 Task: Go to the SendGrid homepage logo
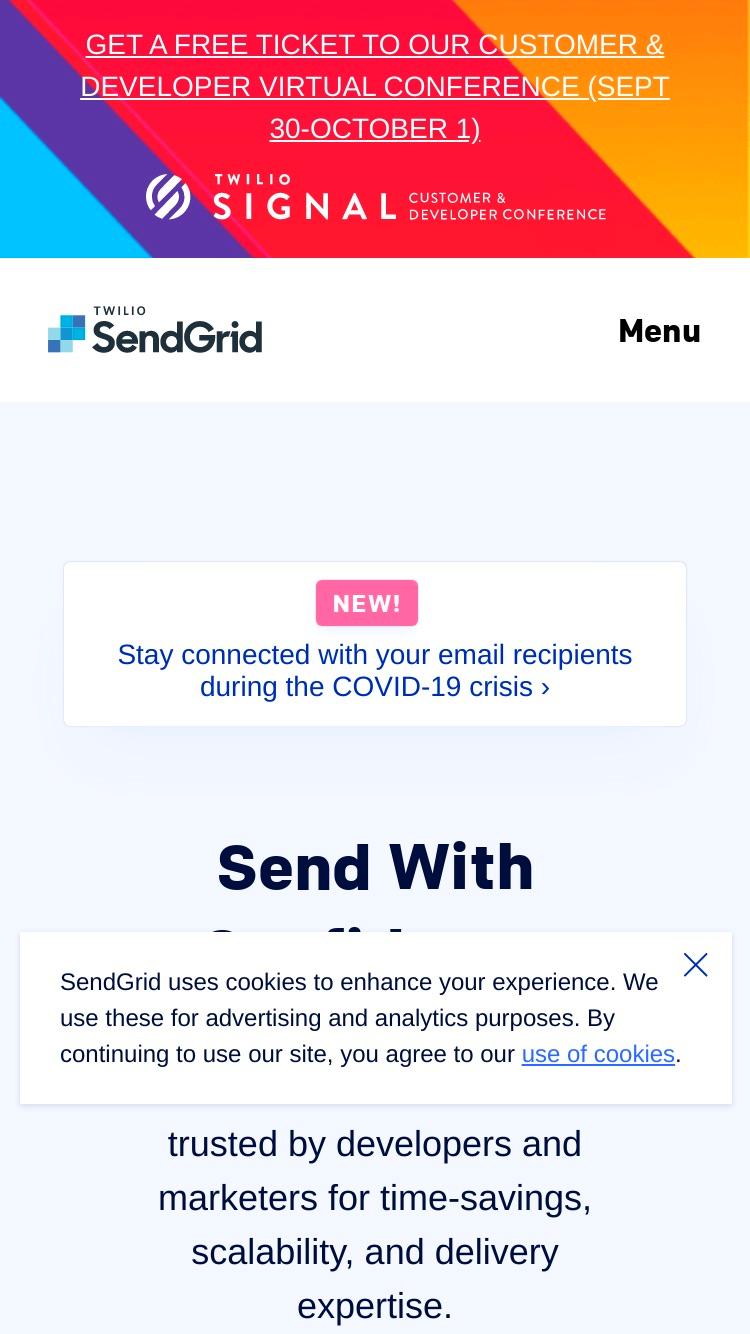[155, 330]
